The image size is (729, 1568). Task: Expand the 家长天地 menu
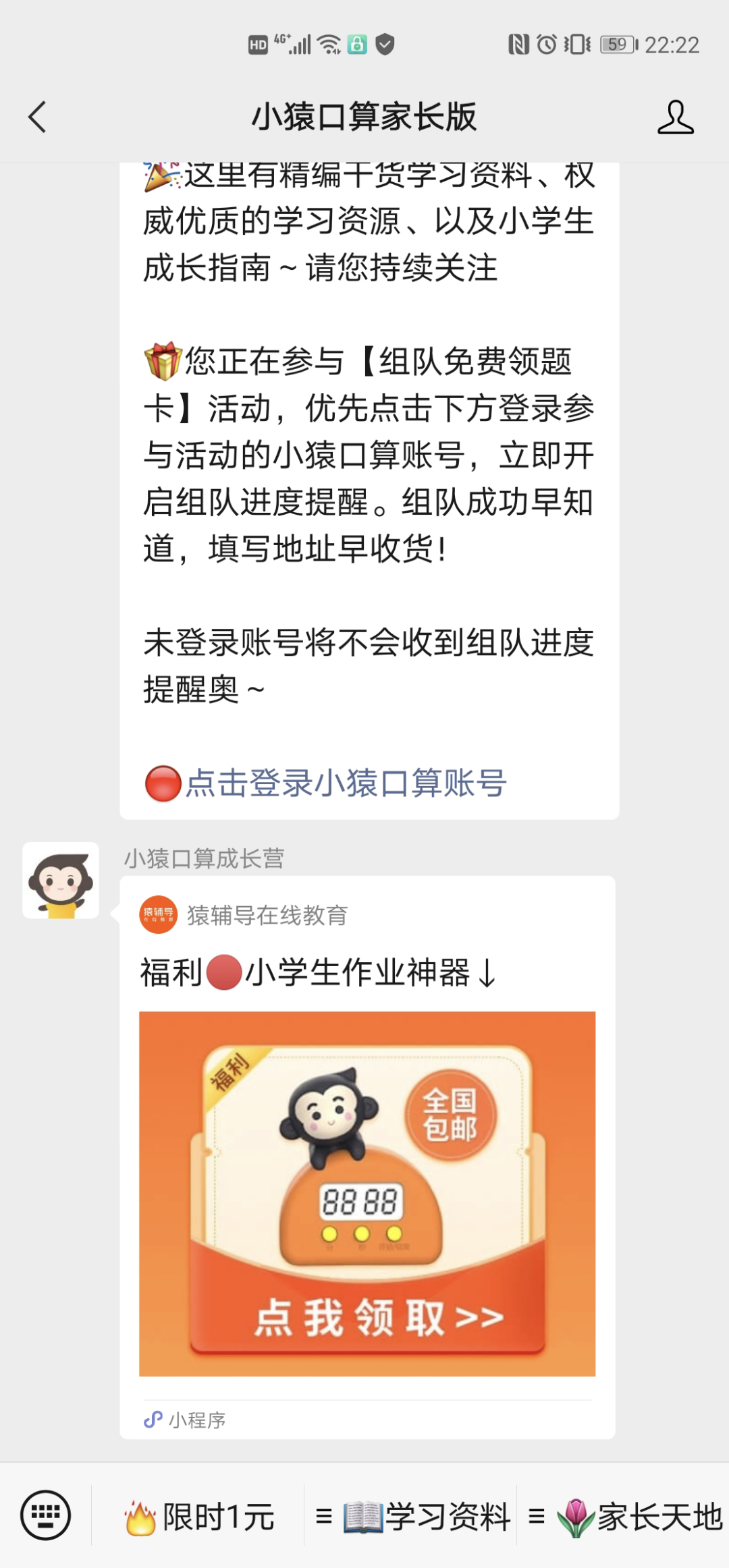[x=626, y=1517]
